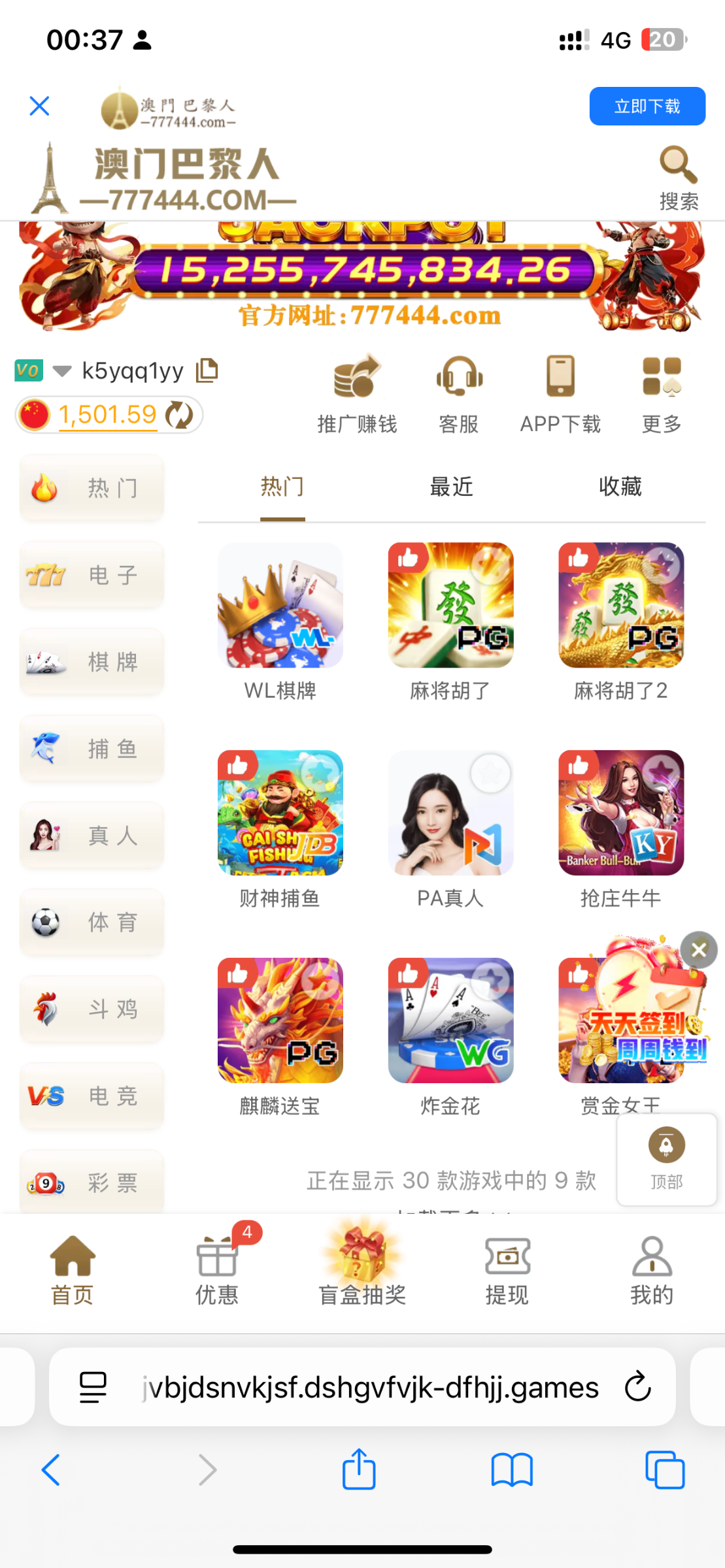This screenshot has width=725, height=1568.
Task: Select the 体育 game category
Action: pos(92,923)
